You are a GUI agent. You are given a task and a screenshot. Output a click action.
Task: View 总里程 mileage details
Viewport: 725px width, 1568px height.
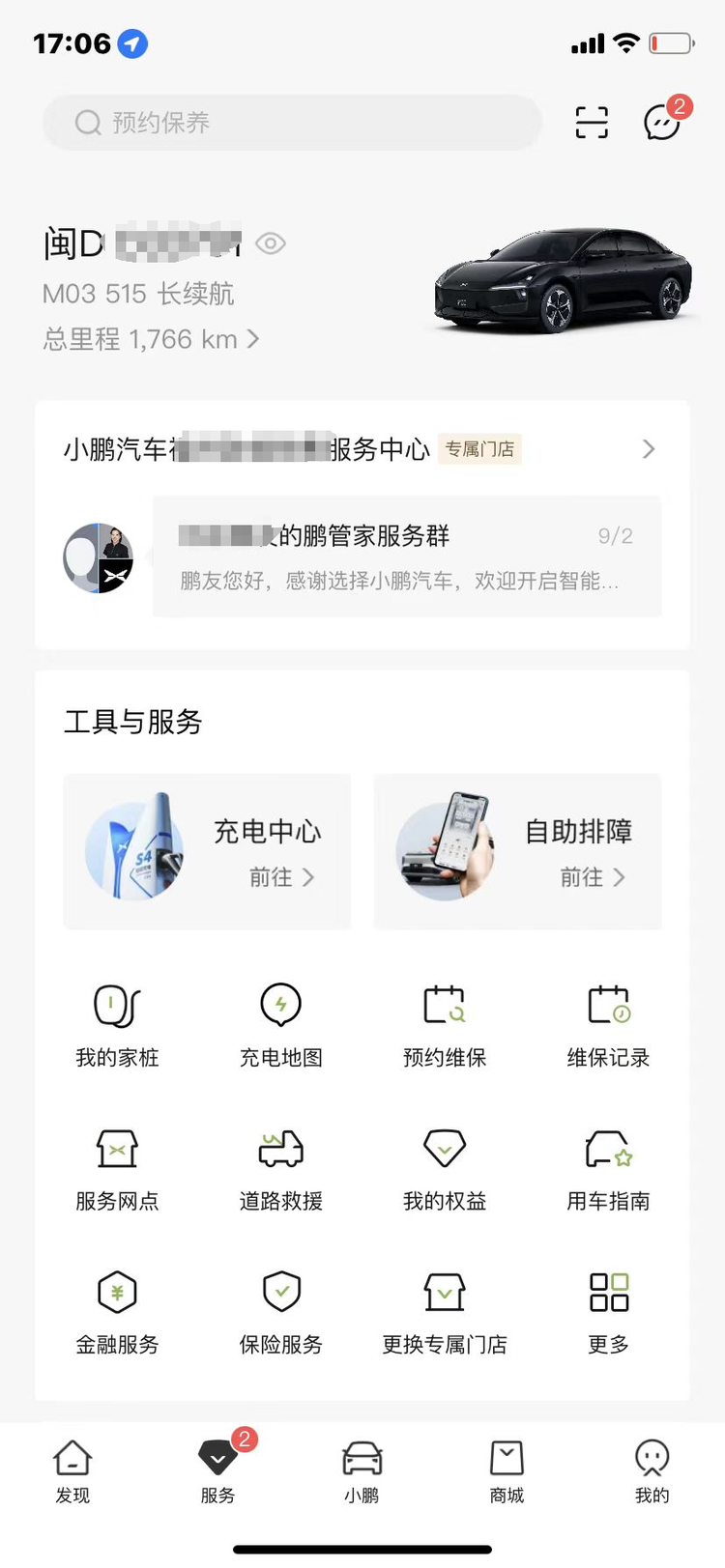coord(151,339)
